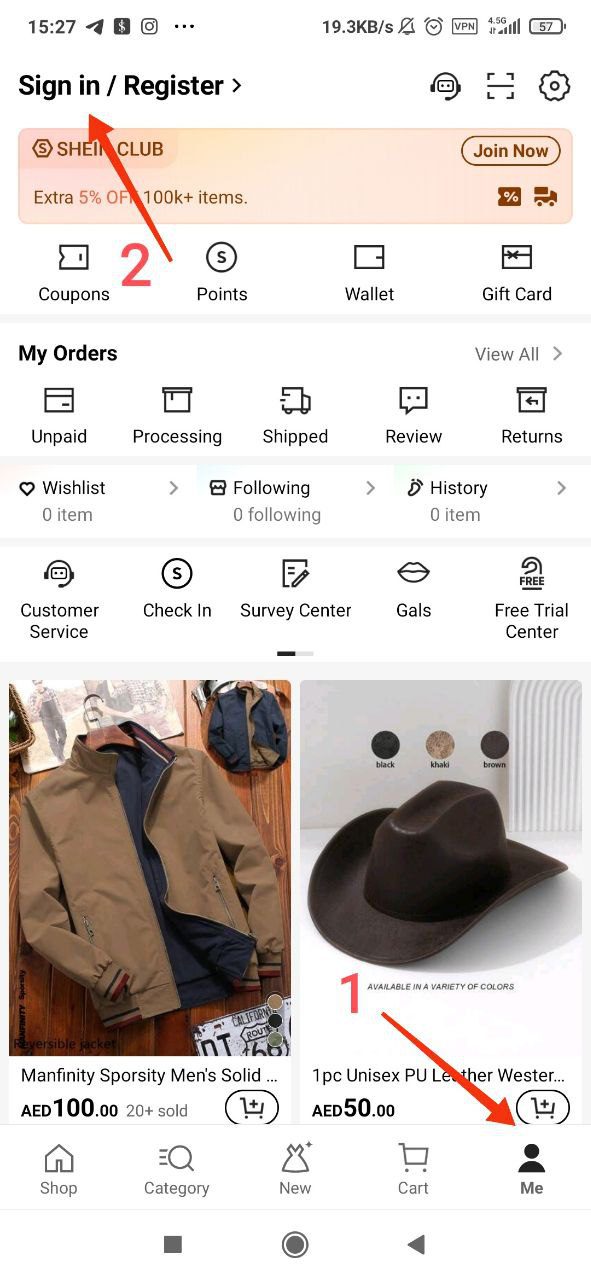Open the Wishlist
The image size is (591, 1280).
tap(99, 501)
